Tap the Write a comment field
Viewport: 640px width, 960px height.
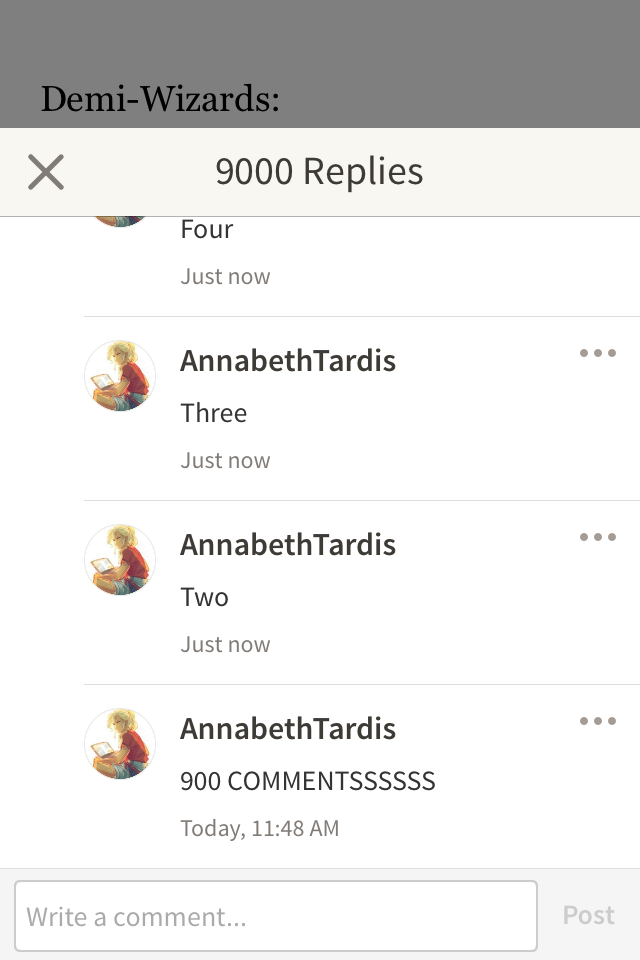pyautogui.click(x=275, y=916)
